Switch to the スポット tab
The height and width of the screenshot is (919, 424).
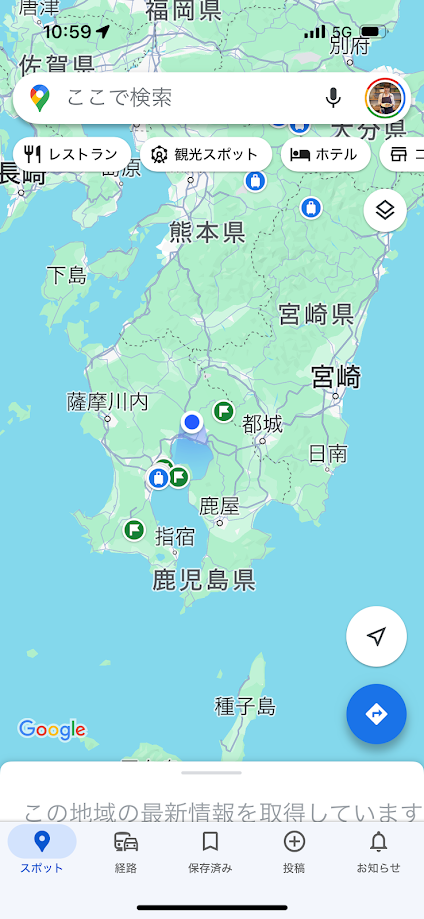[x=42, y=850]
